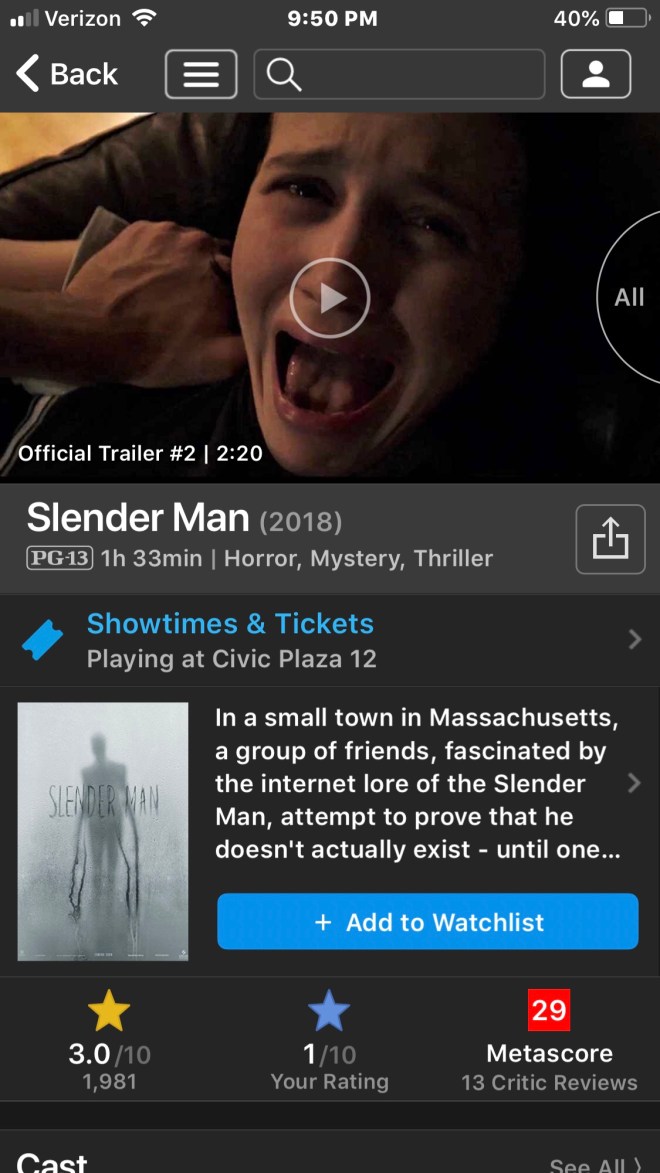Open the user profile icon
The height and width of the screenshot is (1173, 660).
click(596, 75)
